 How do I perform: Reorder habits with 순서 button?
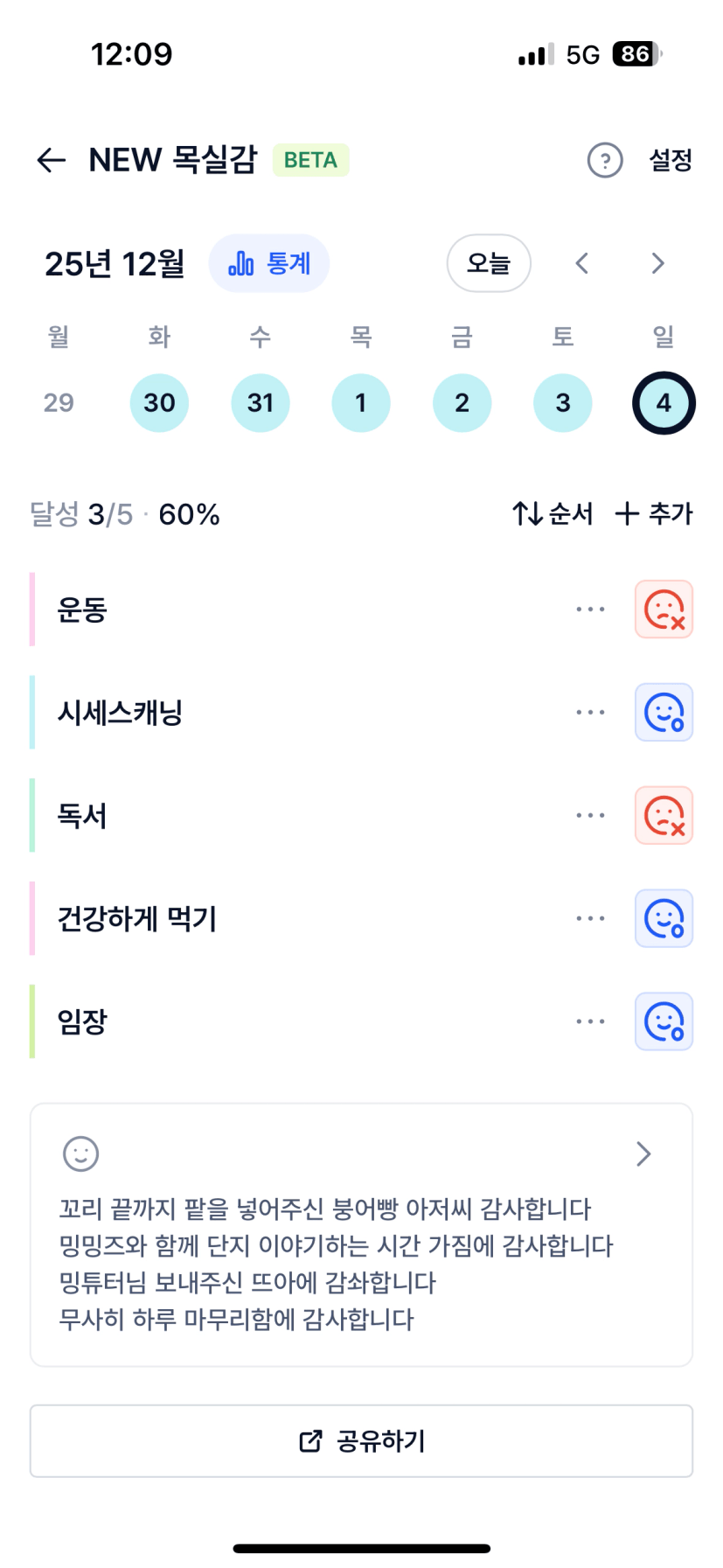click(553, 513)
